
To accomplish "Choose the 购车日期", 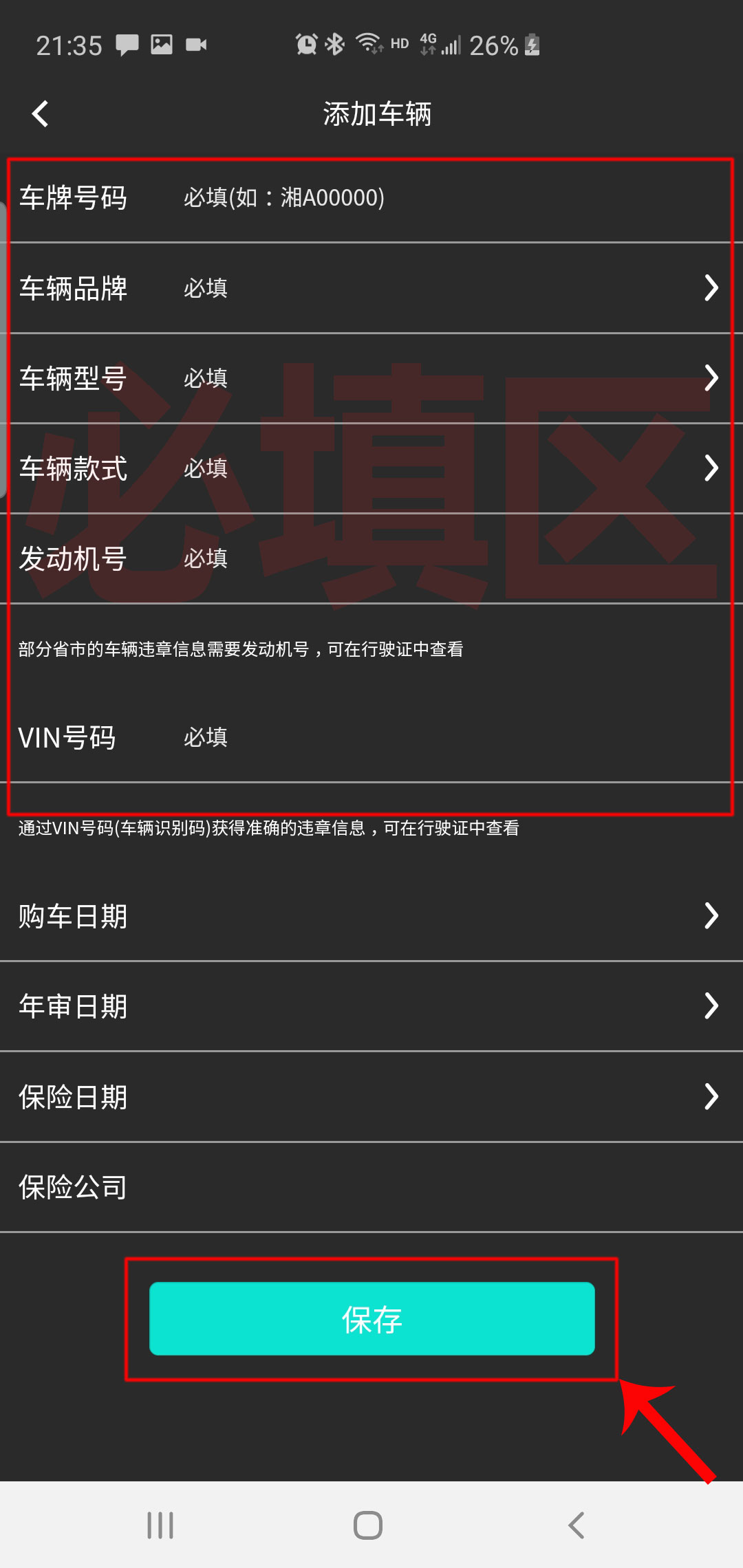I will point(371,916).
